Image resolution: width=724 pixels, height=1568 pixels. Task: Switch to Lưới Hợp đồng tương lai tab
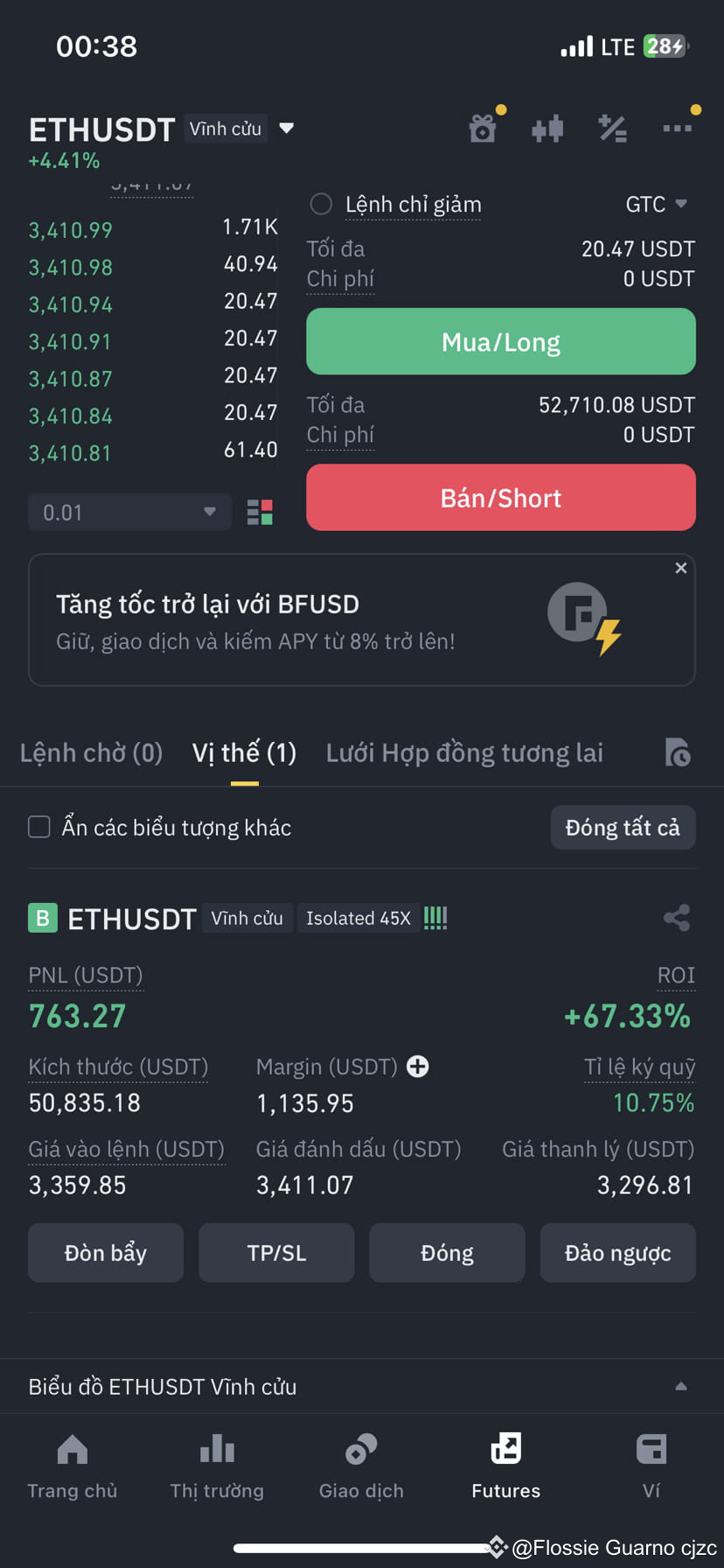[464, 752]
